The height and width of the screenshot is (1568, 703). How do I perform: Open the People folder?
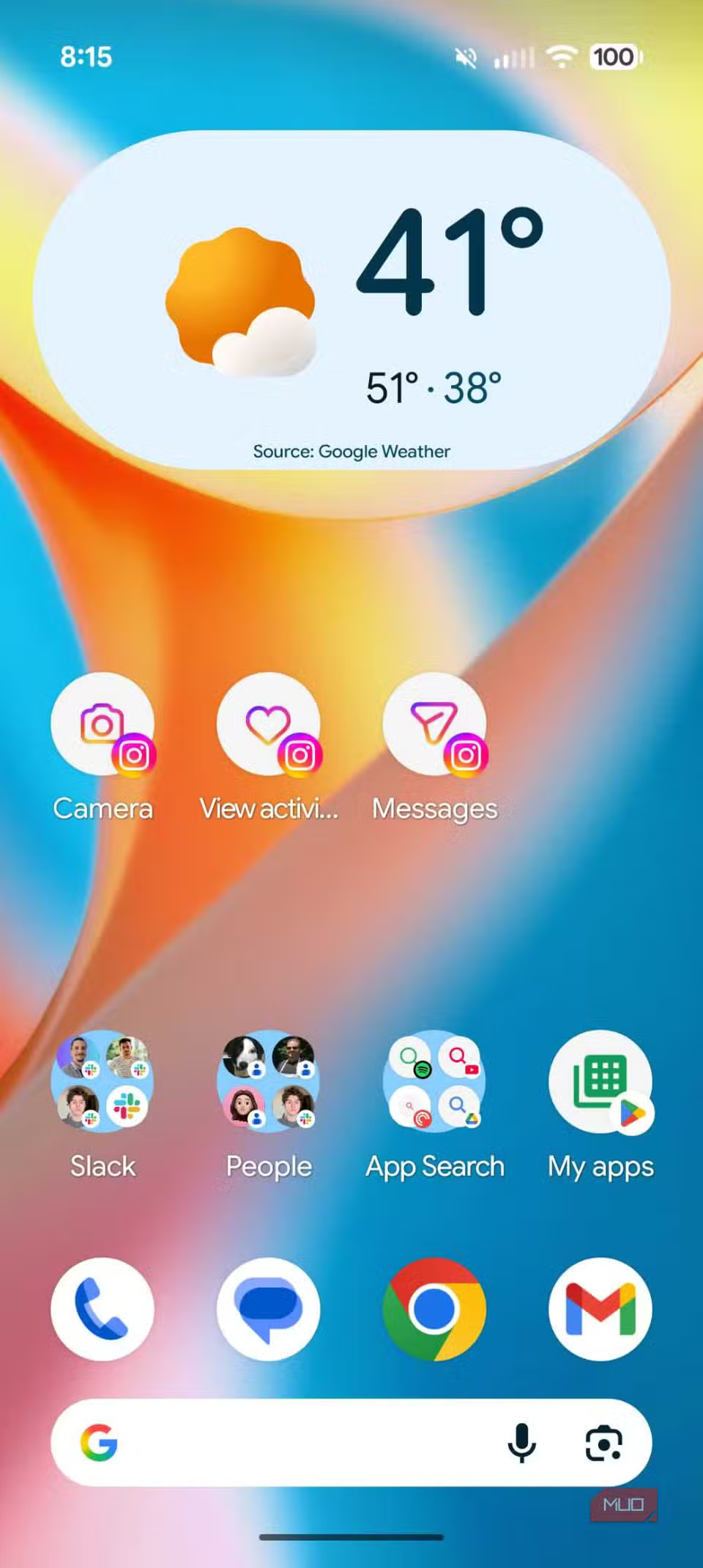(269, 1082)
